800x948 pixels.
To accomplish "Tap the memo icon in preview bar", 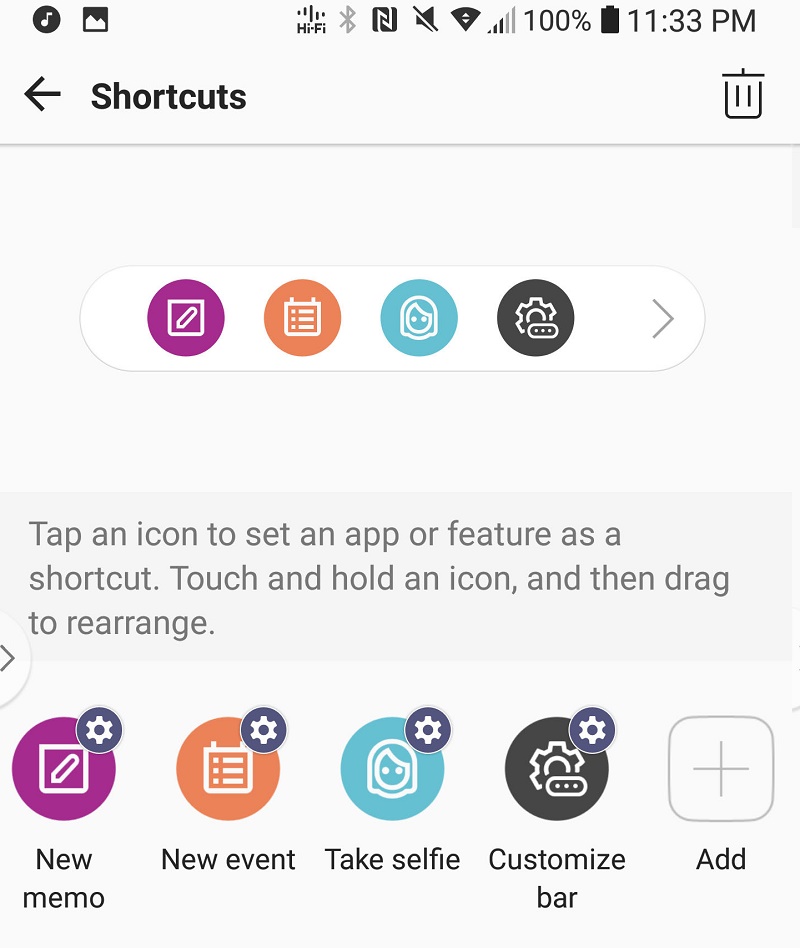I will (x=186, y=319).
